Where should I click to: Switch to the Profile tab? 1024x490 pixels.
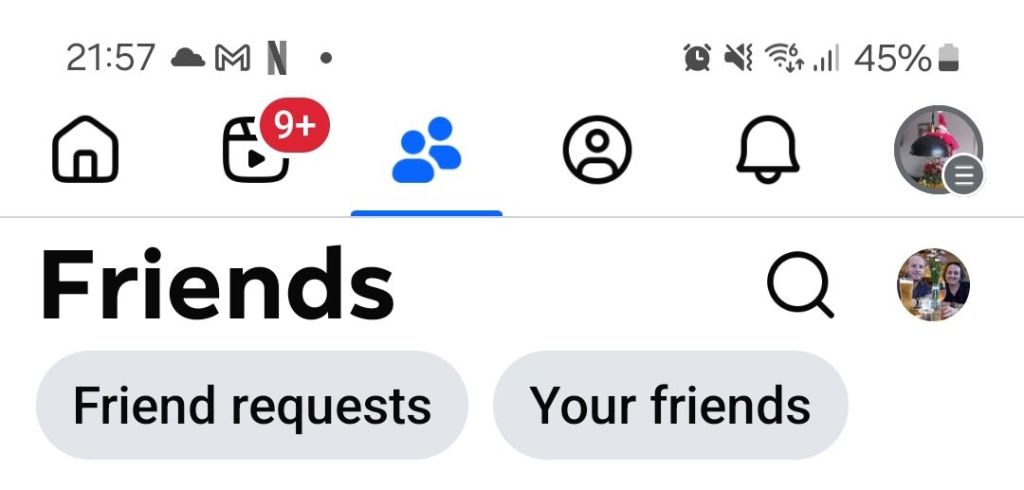click(597, 153)
